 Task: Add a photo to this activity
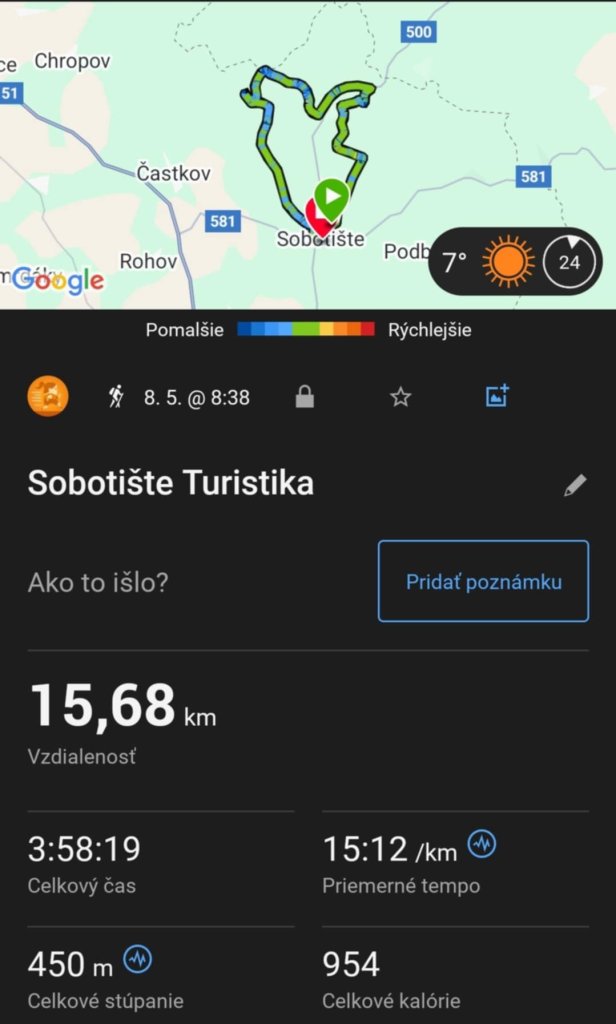tap(497, 396)
